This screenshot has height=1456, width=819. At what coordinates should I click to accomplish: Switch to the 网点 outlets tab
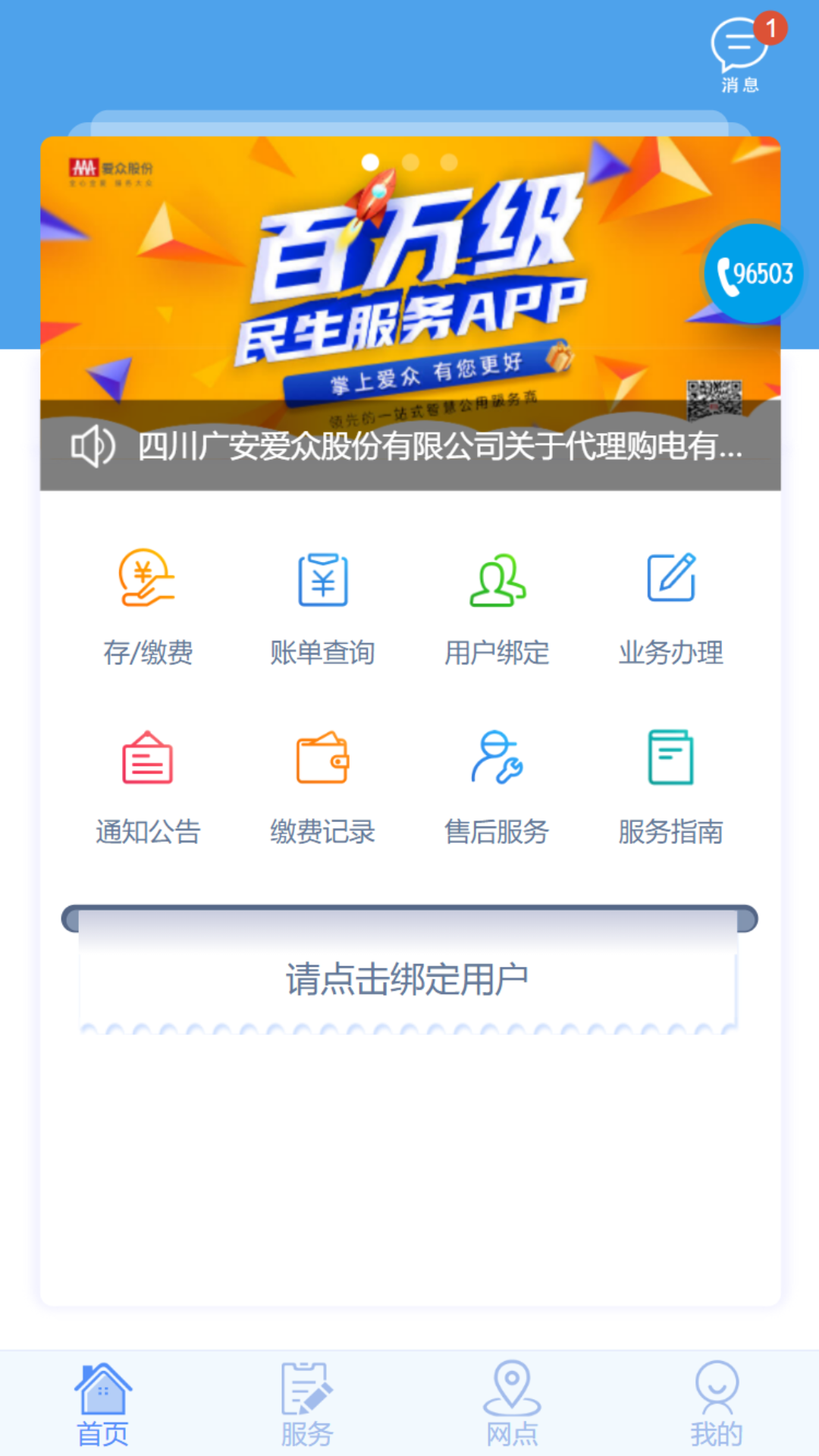(x=512, y=1404)
